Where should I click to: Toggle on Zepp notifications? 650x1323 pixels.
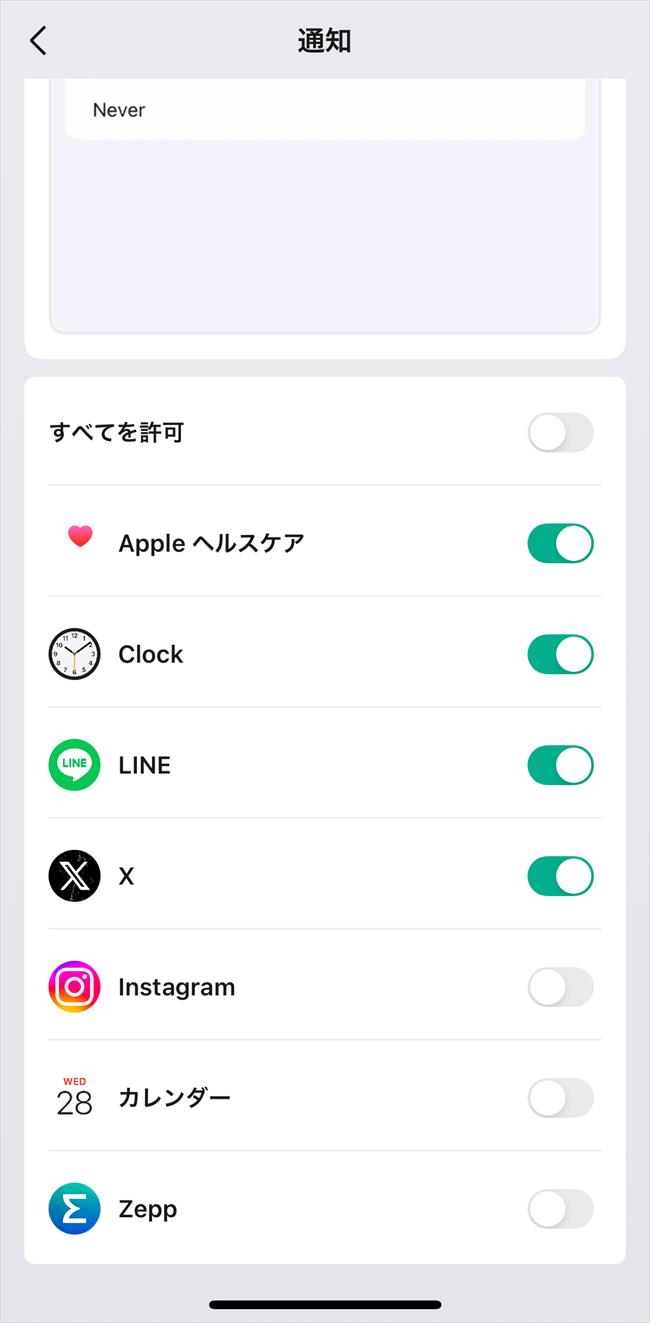(x=560, y=1209)
